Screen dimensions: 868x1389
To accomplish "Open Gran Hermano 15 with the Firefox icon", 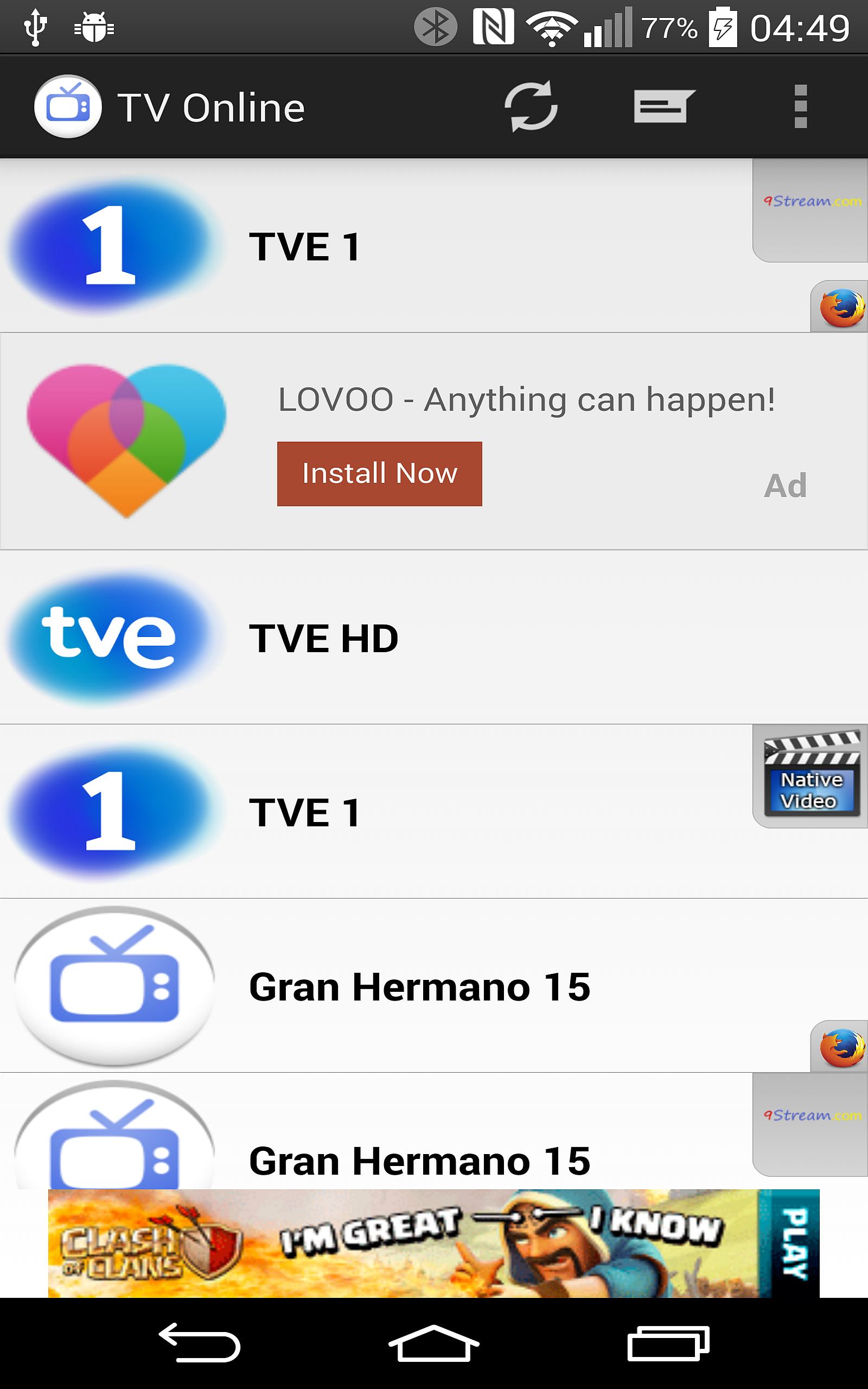I will tap(419, 987).
